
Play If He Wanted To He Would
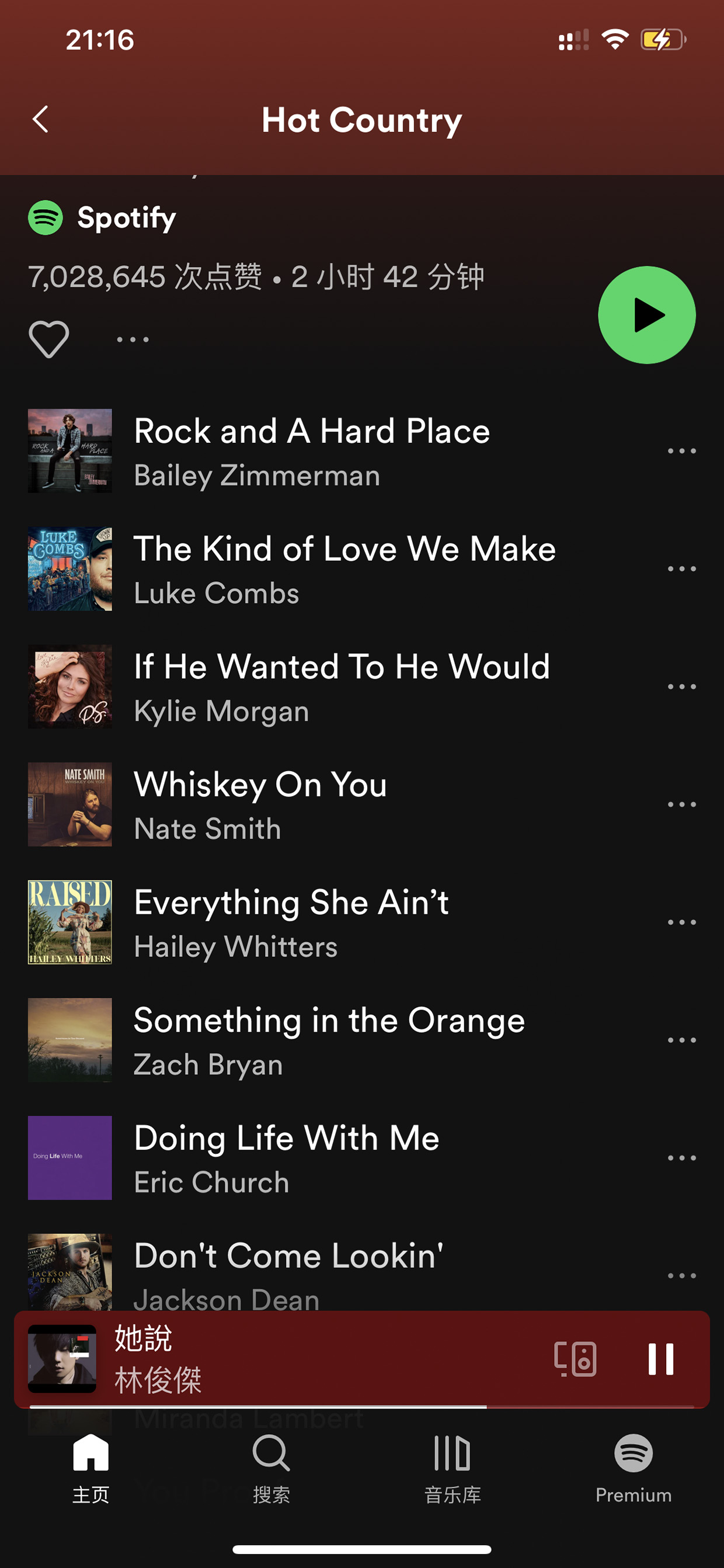click(x=362, y=686)
